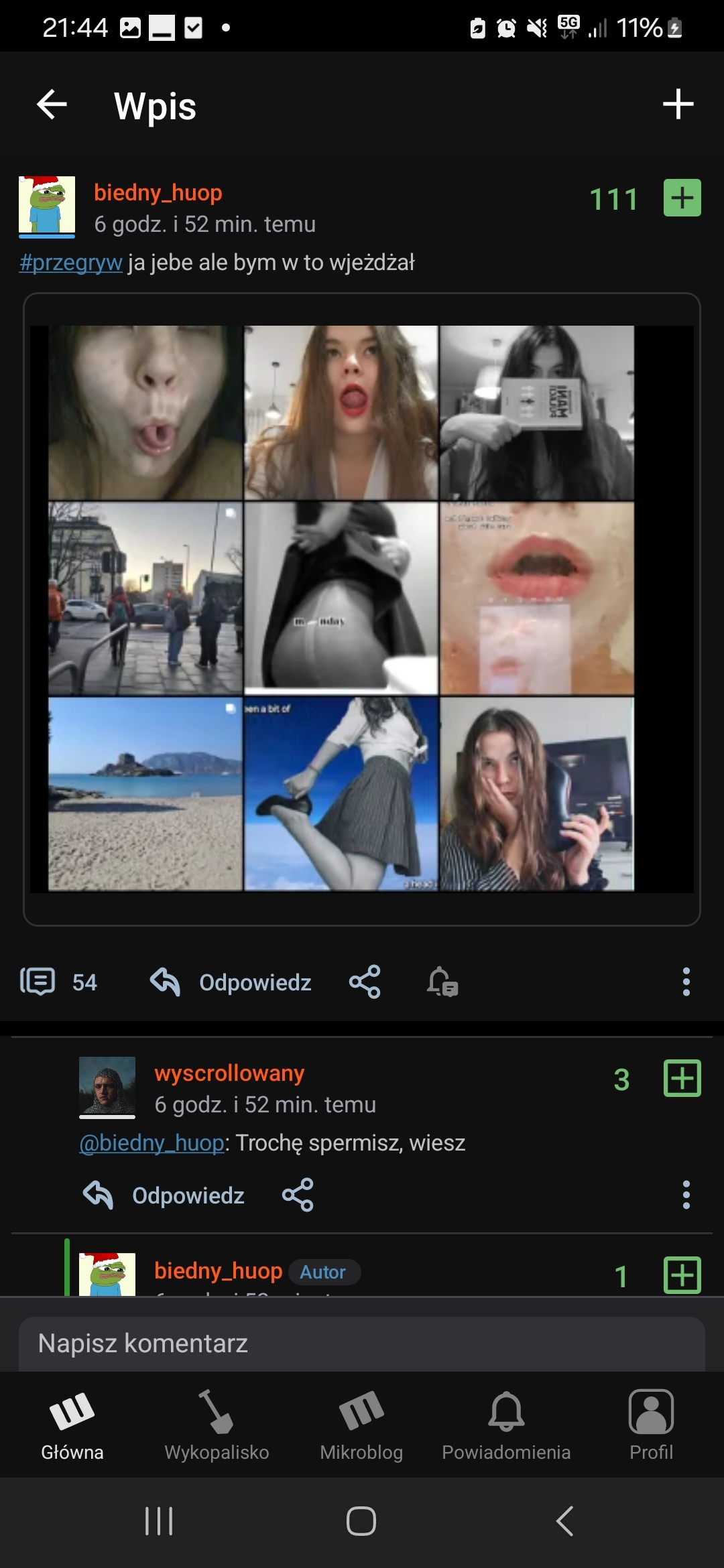Switch to the Wykopalisko tab
Screen dimensions: 724x1568
217,1425
